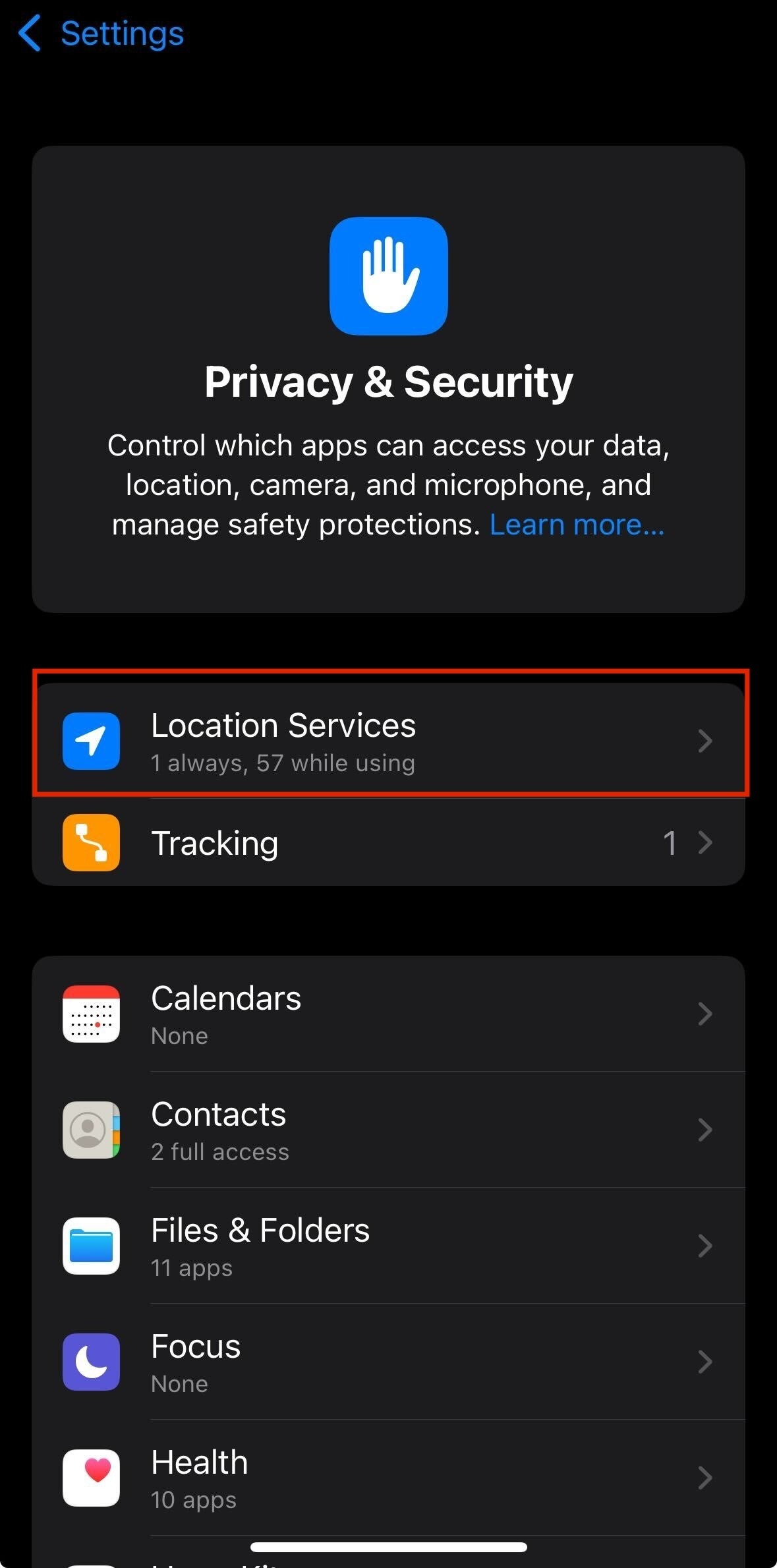777x1568 pixels.
Task: Open the Learn more link
Action: point(577,525)
